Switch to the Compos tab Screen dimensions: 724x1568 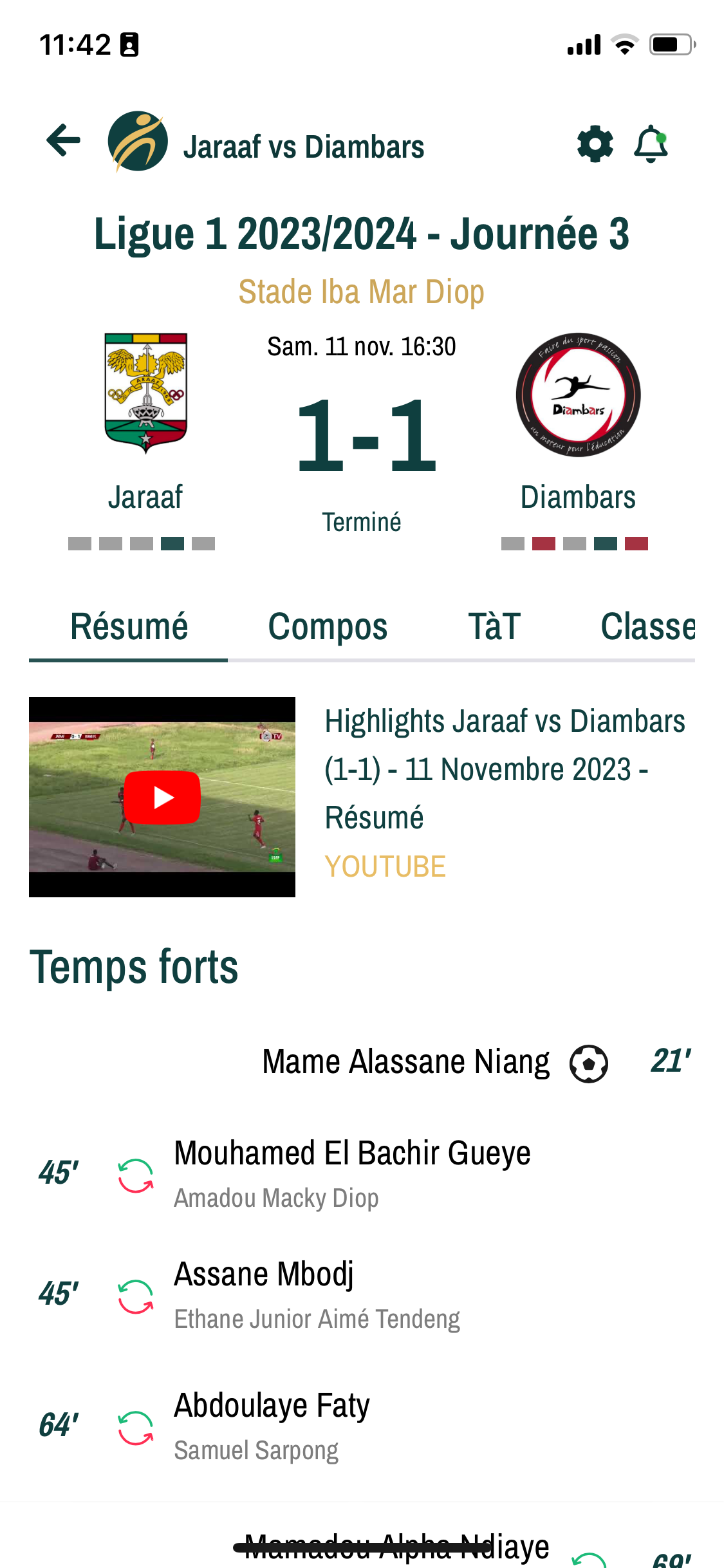point(328,626)
